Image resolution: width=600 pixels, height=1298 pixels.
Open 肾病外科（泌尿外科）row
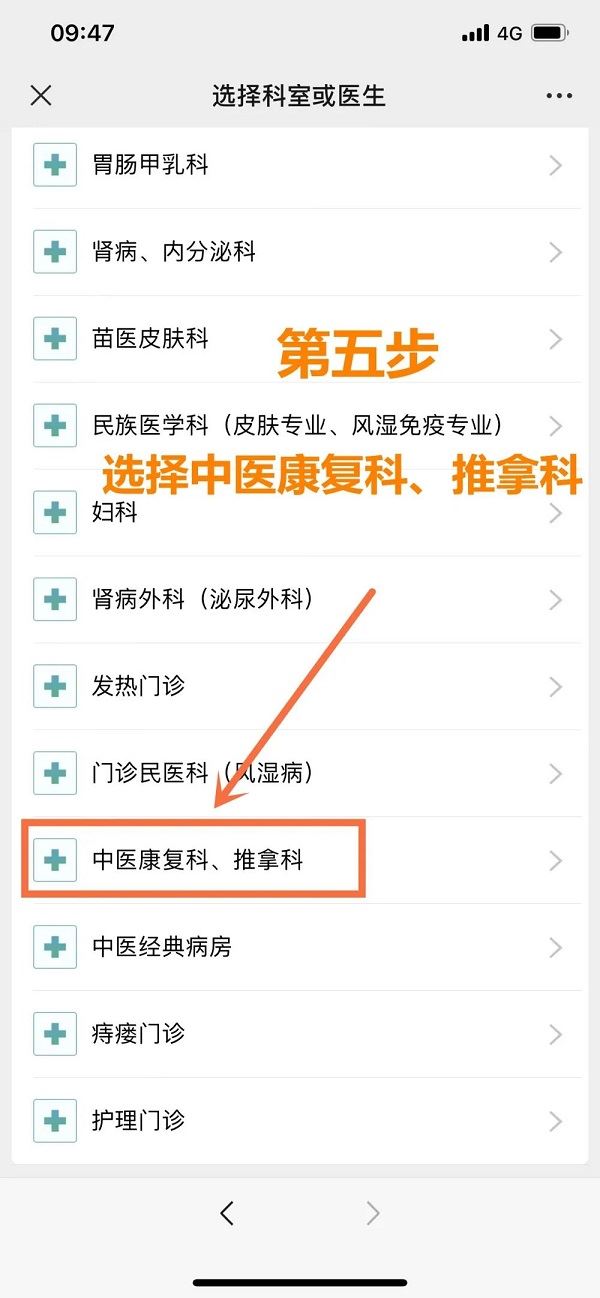point(300,600)
